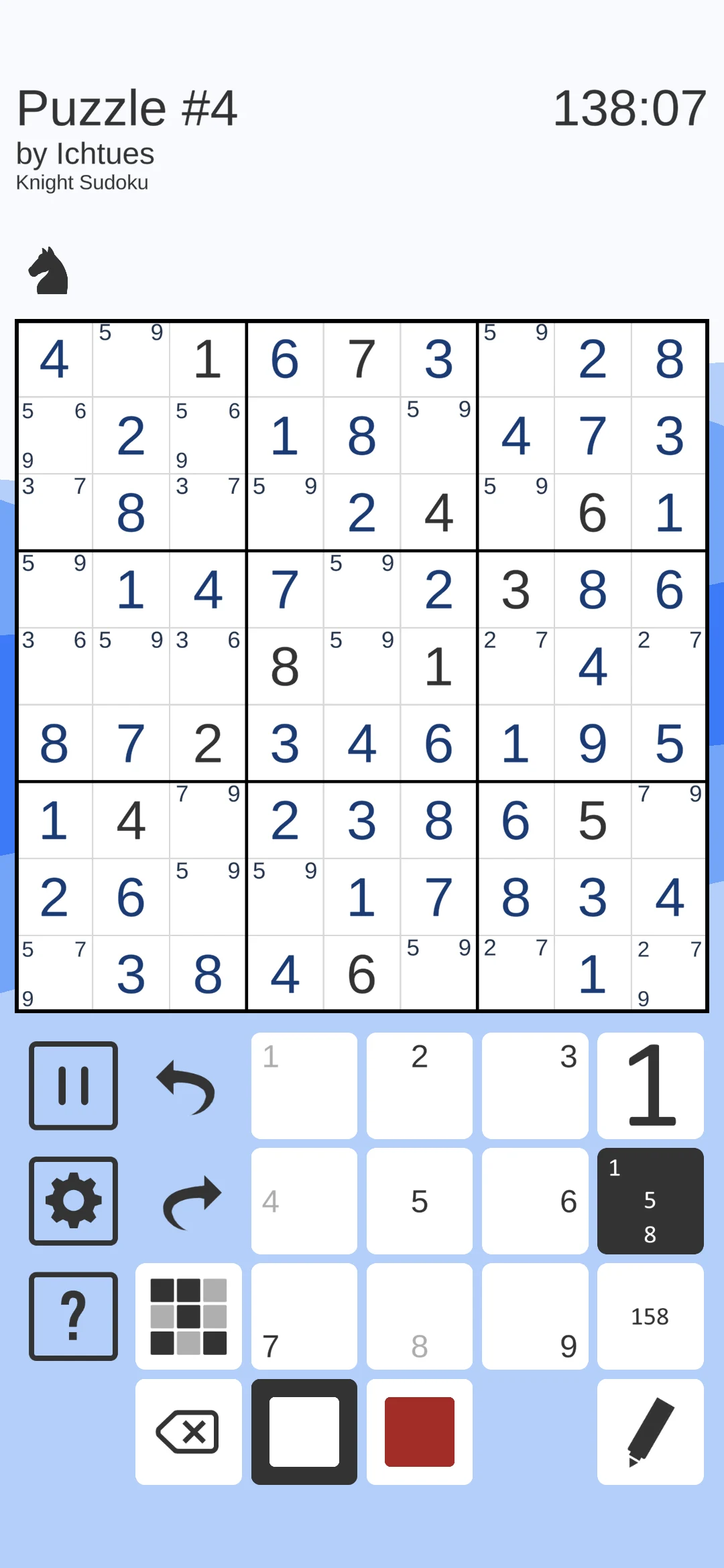Redo the undone move
724x1568 pixels.
pos(190,1201)
